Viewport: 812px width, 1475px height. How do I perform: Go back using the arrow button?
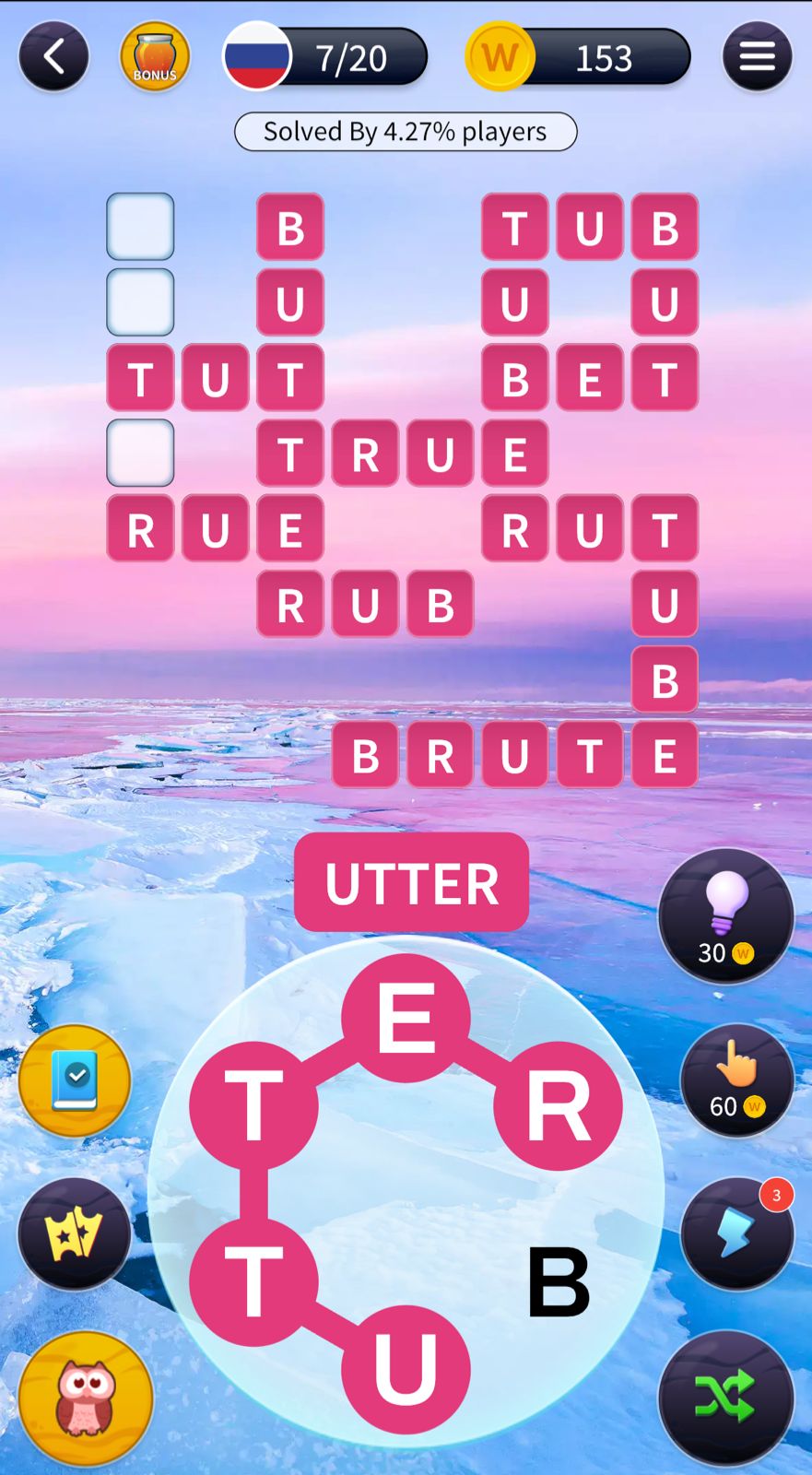(53, 57)
